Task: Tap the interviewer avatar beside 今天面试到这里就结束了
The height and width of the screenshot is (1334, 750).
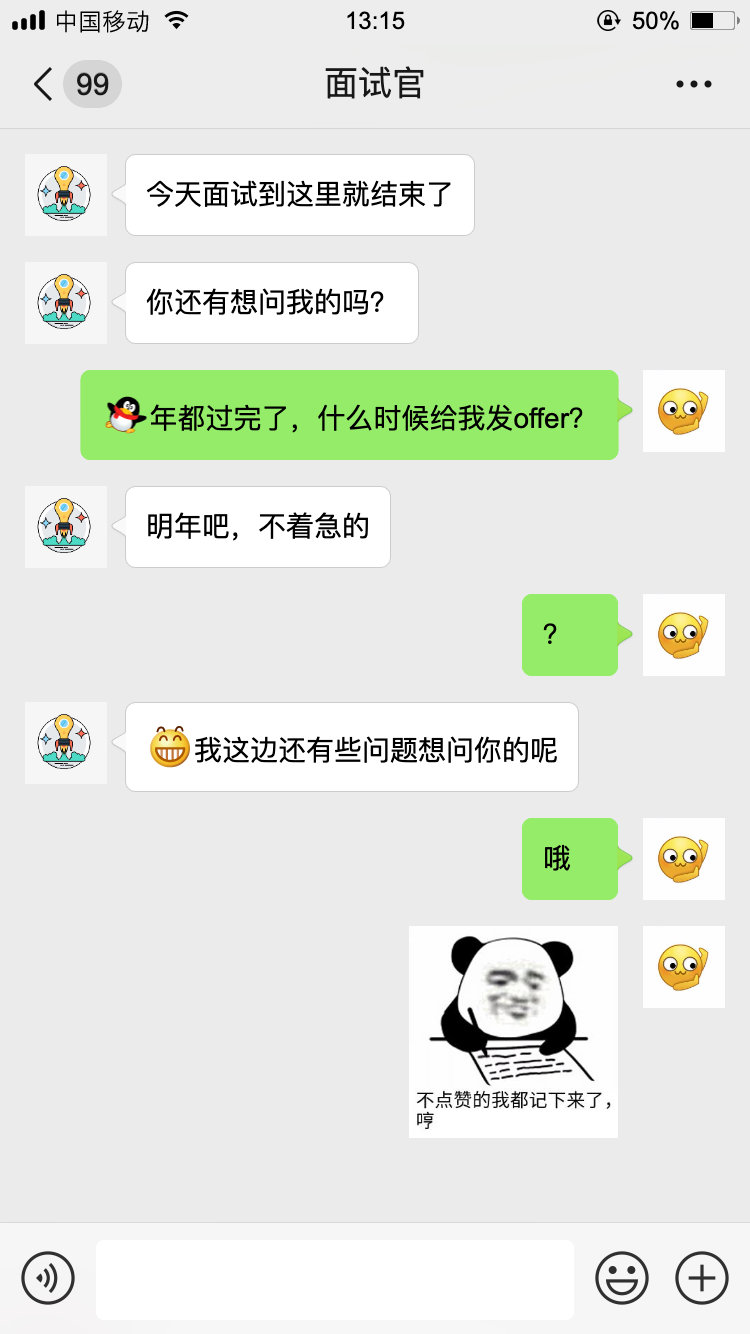Action: click(66, 195)
